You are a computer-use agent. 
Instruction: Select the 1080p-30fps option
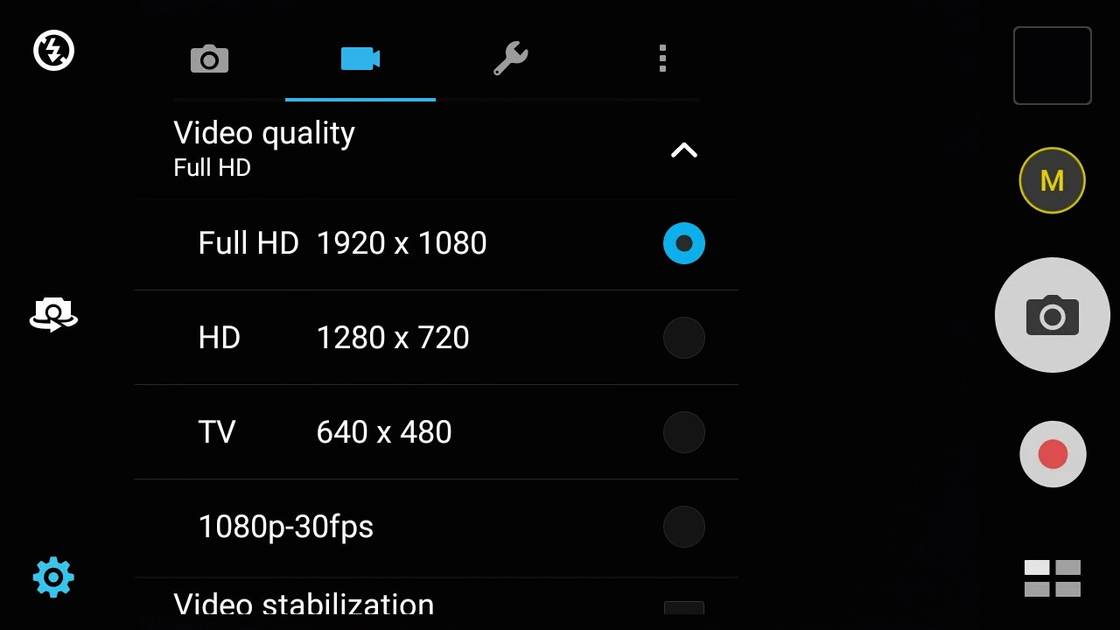click(x=684, y=526)
